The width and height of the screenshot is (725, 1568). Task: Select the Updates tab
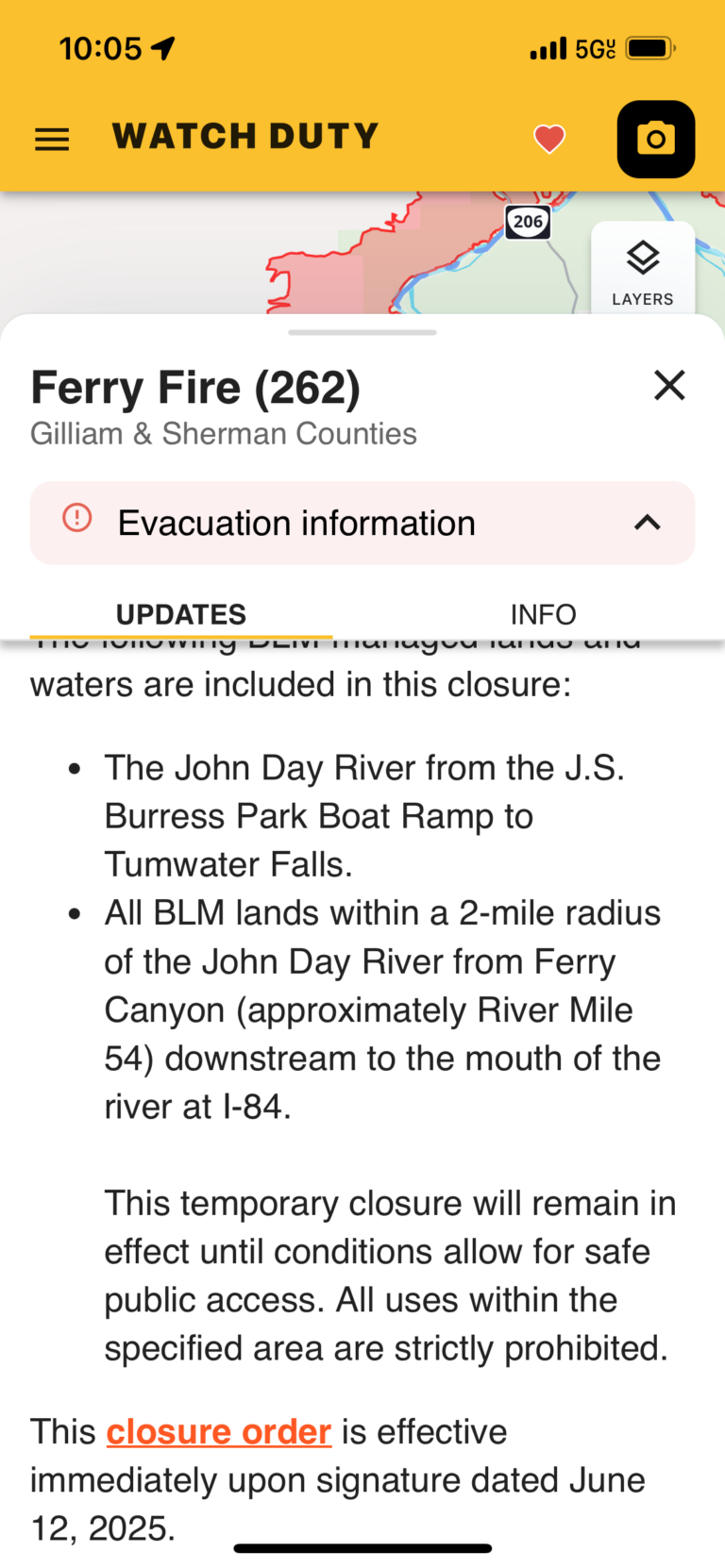pos(181,614)
